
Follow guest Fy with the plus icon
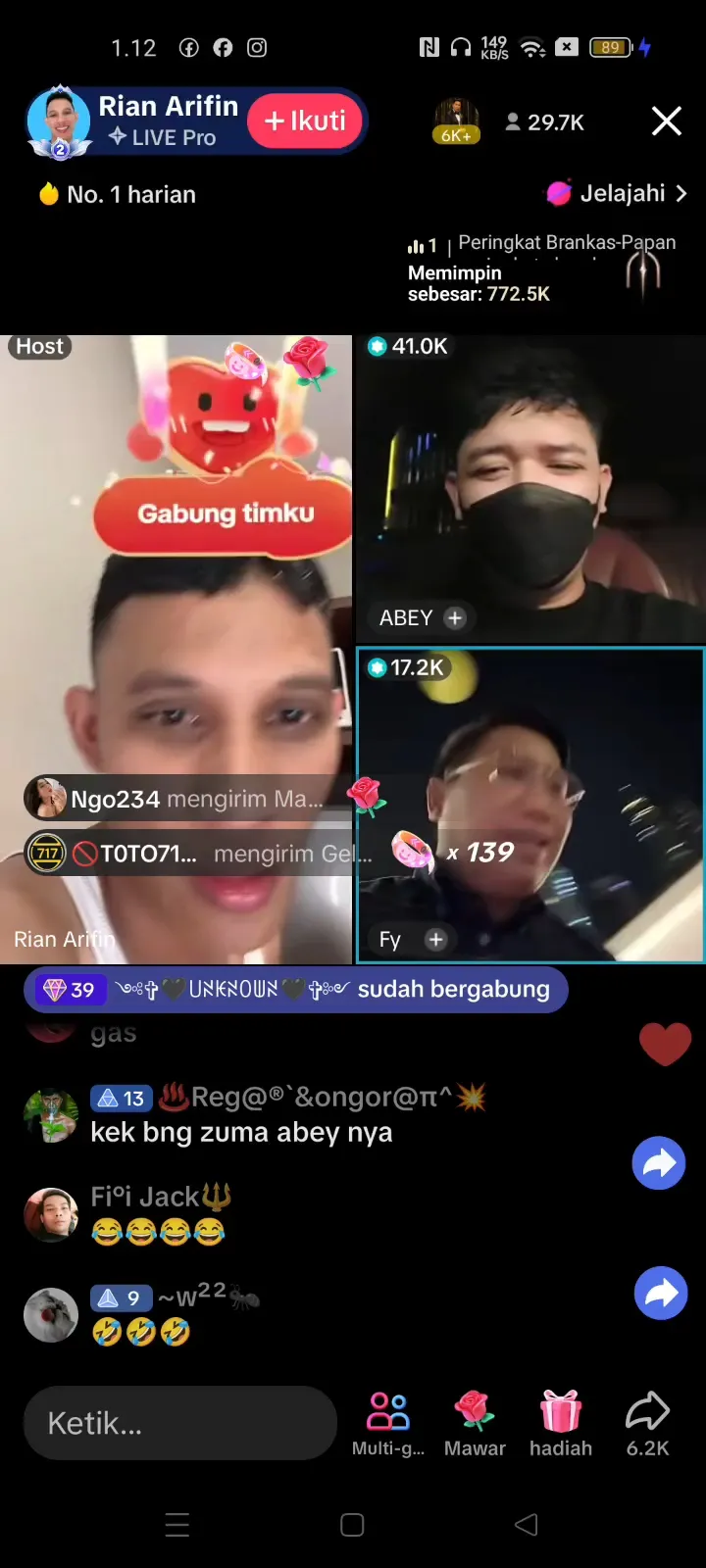[435, 940]
